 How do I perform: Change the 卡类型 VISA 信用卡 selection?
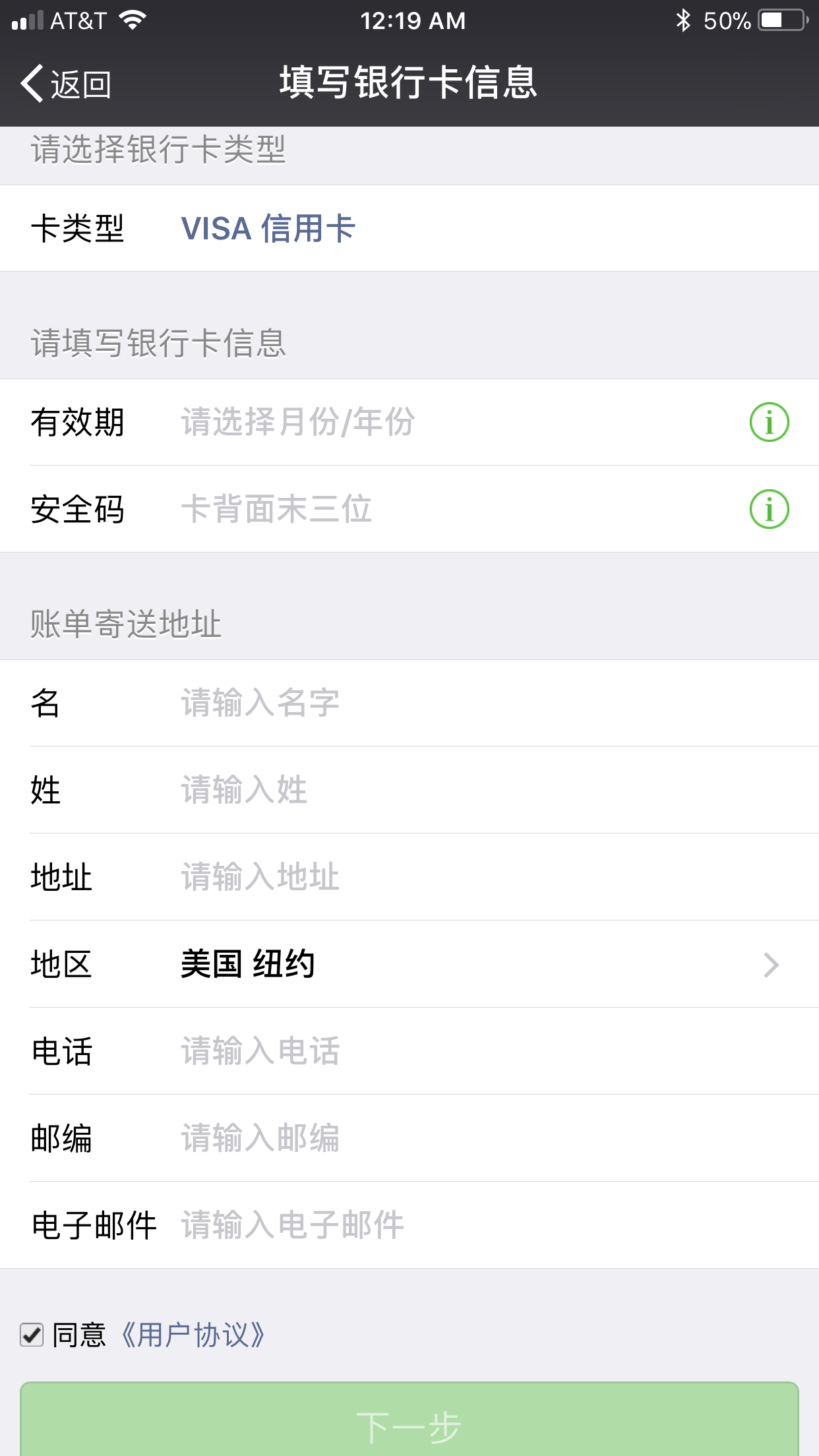[409, 228]
